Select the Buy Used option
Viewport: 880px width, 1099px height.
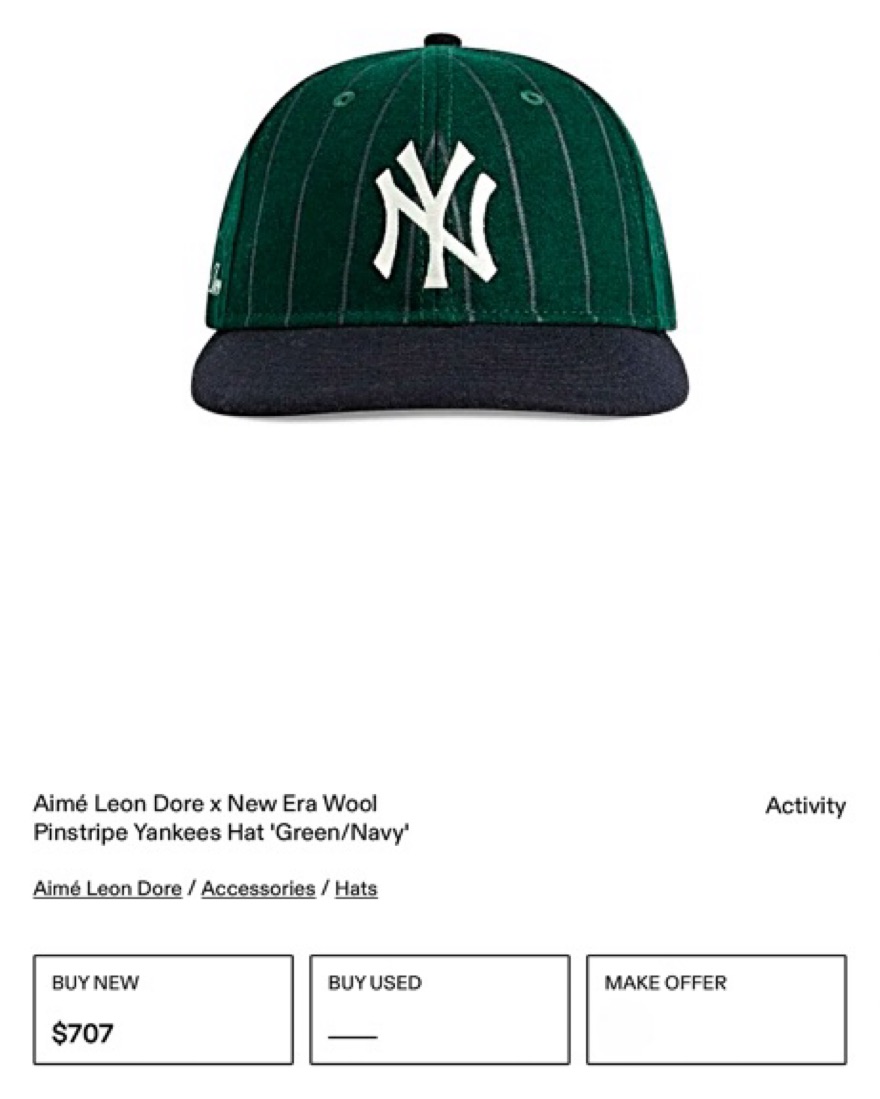click(439, 1009)
